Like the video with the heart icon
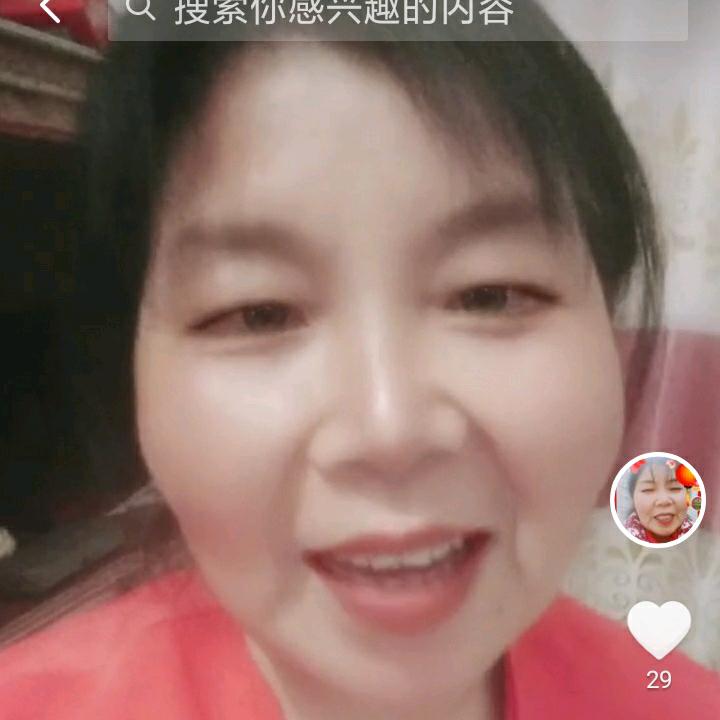This screenshot has height=720, width=720. [x=659, y=630]
